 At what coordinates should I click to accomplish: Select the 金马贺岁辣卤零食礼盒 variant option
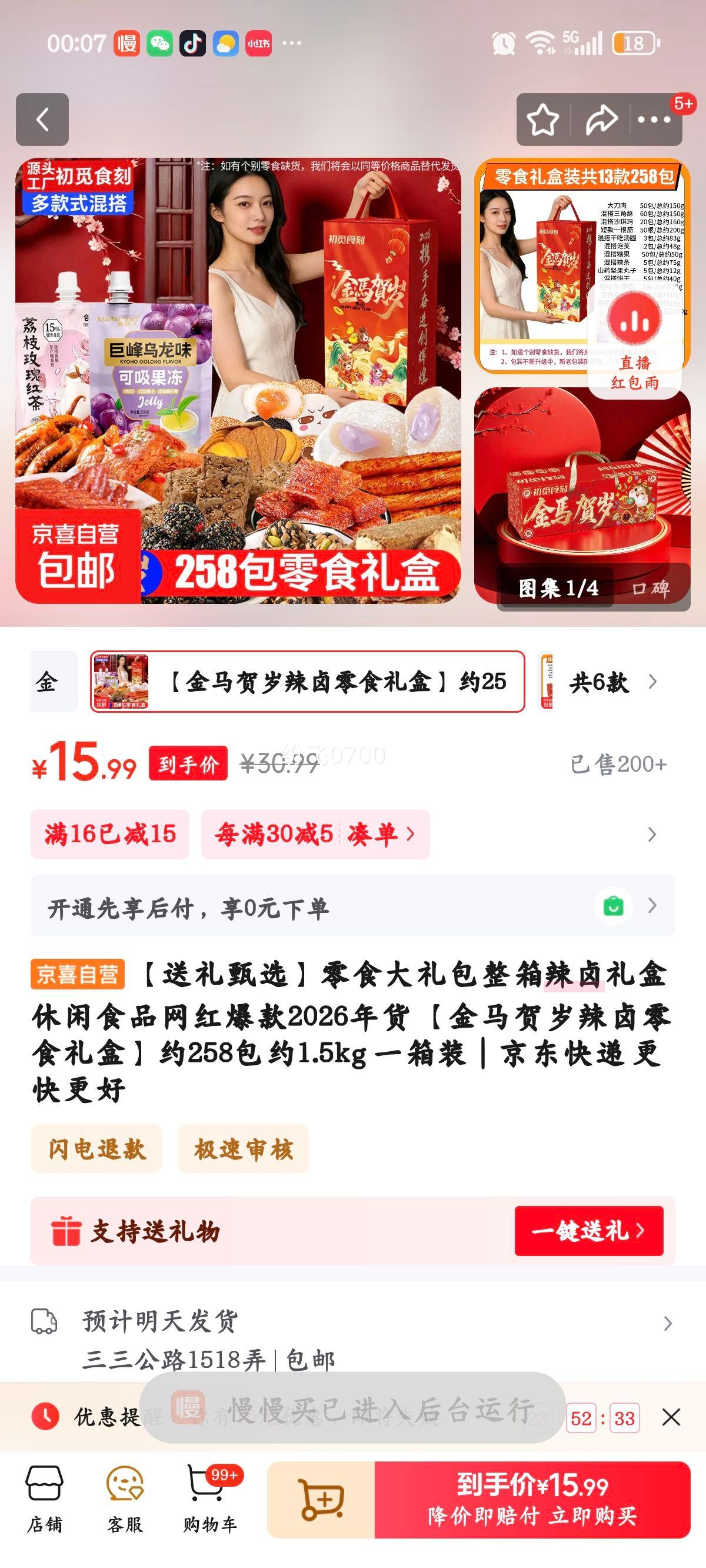[x=304, y=683]
